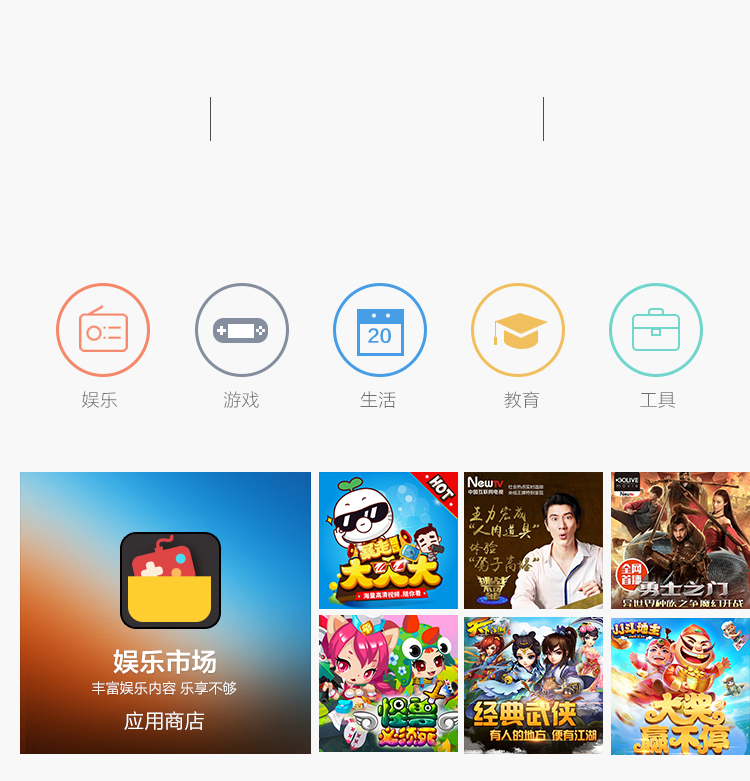This screenshot has width=750, height=781.
Task: Open the 娱乐 category
Action: click(103, 331)
